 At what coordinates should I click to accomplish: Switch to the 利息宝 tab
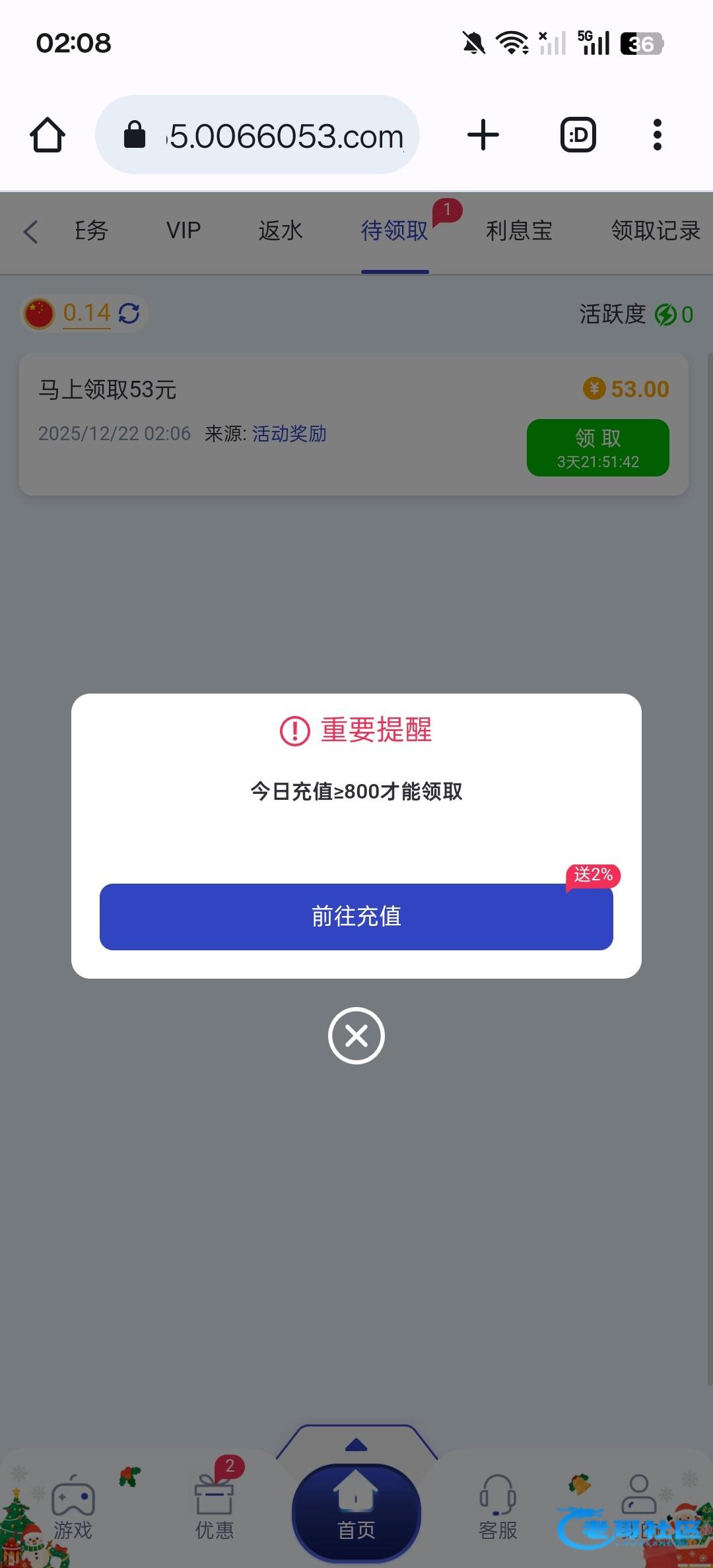pos(519,231)
